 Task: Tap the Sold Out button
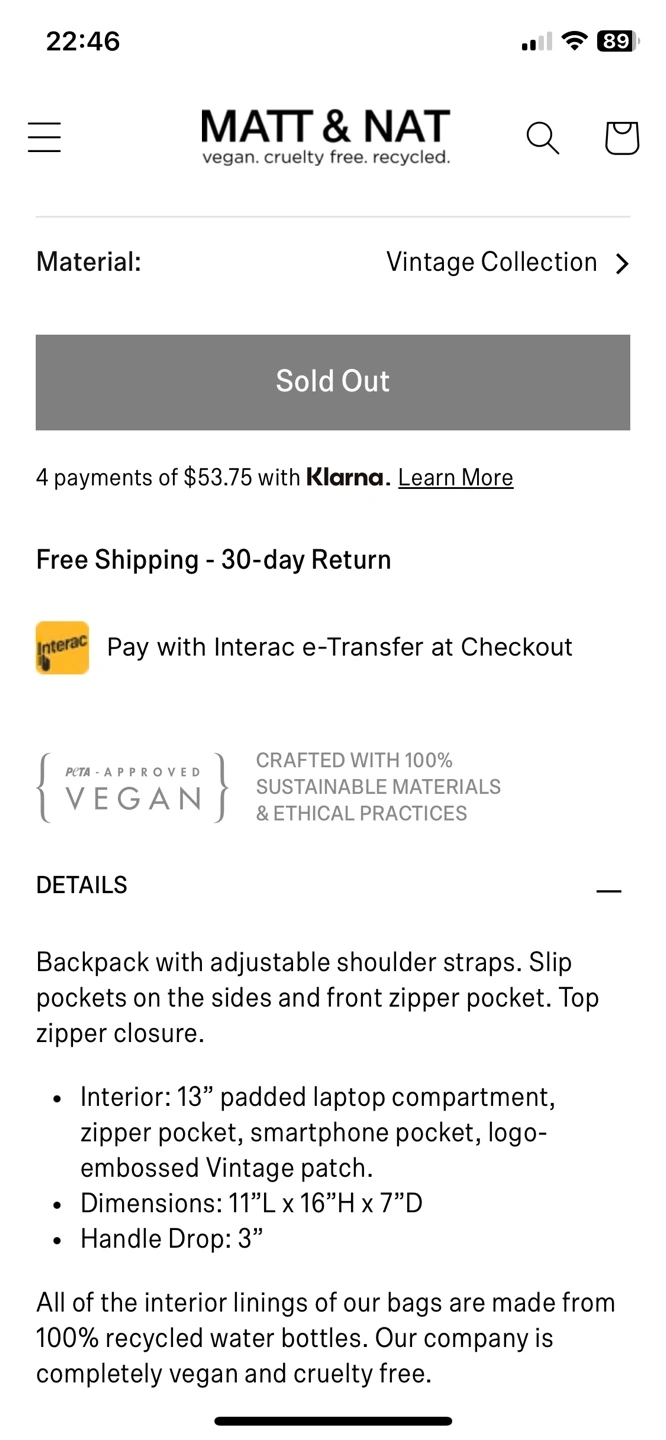(x=333, y=382)
